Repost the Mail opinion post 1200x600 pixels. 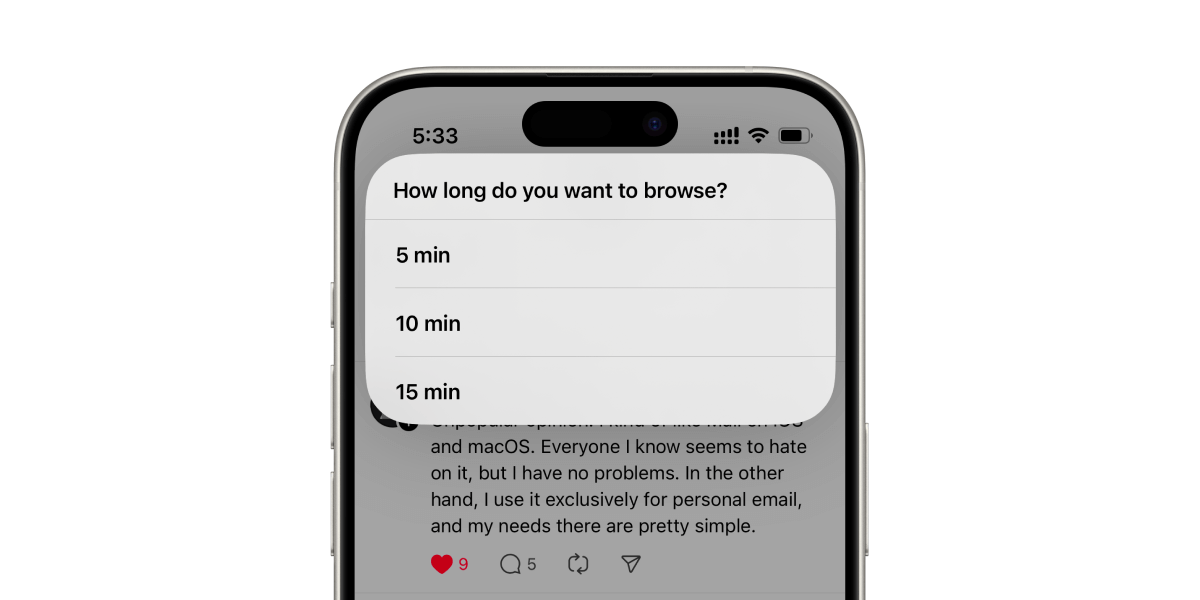pyautogui.click(x=578, y=564)
